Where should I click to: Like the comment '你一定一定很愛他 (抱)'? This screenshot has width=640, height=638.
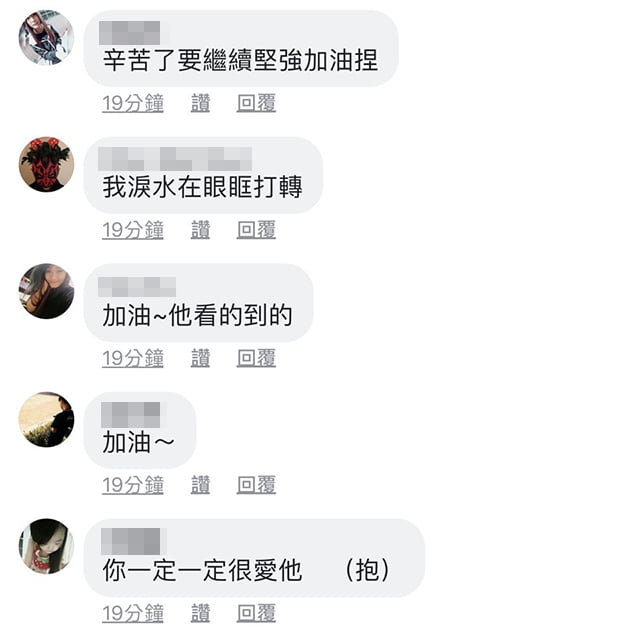click(x=200, y=612)
